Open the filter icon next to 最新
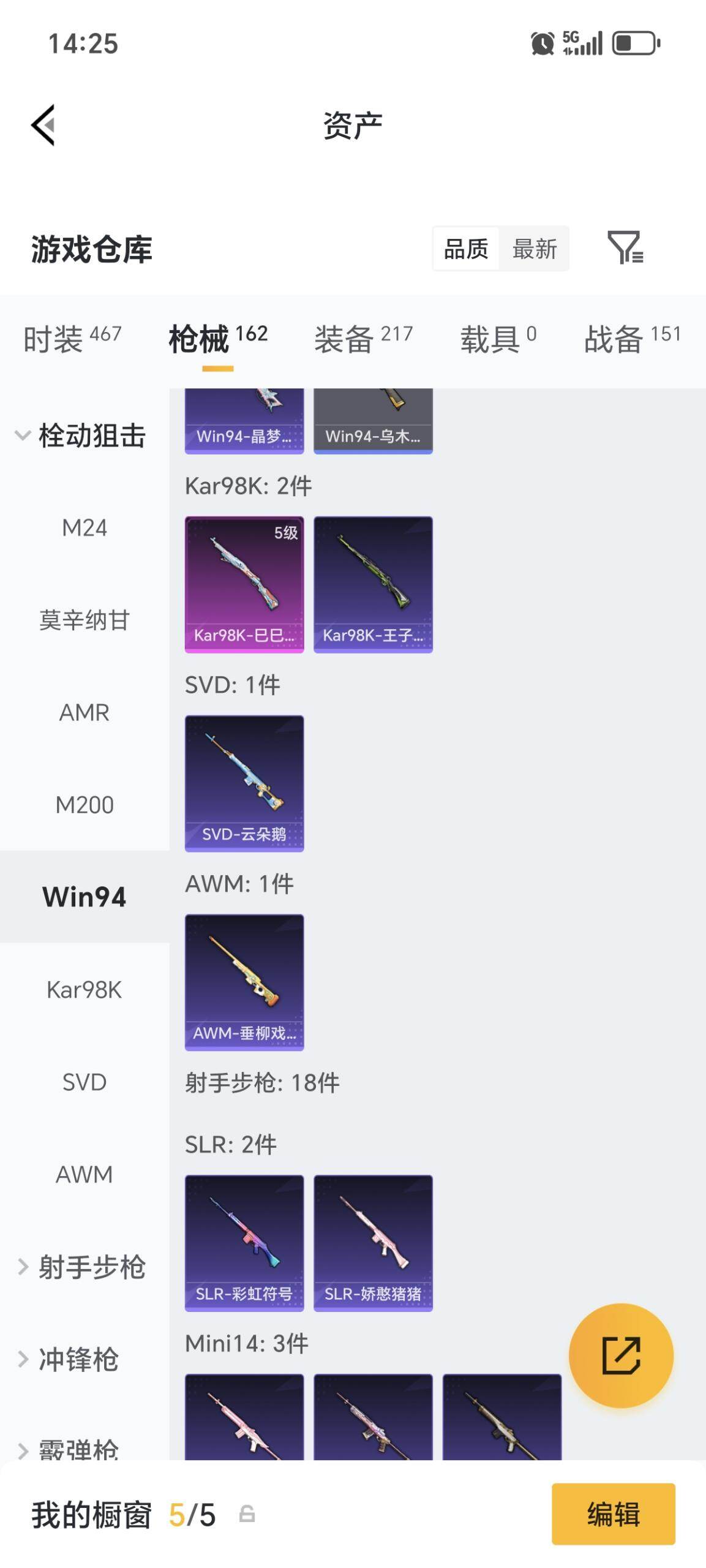 (625, 247)
